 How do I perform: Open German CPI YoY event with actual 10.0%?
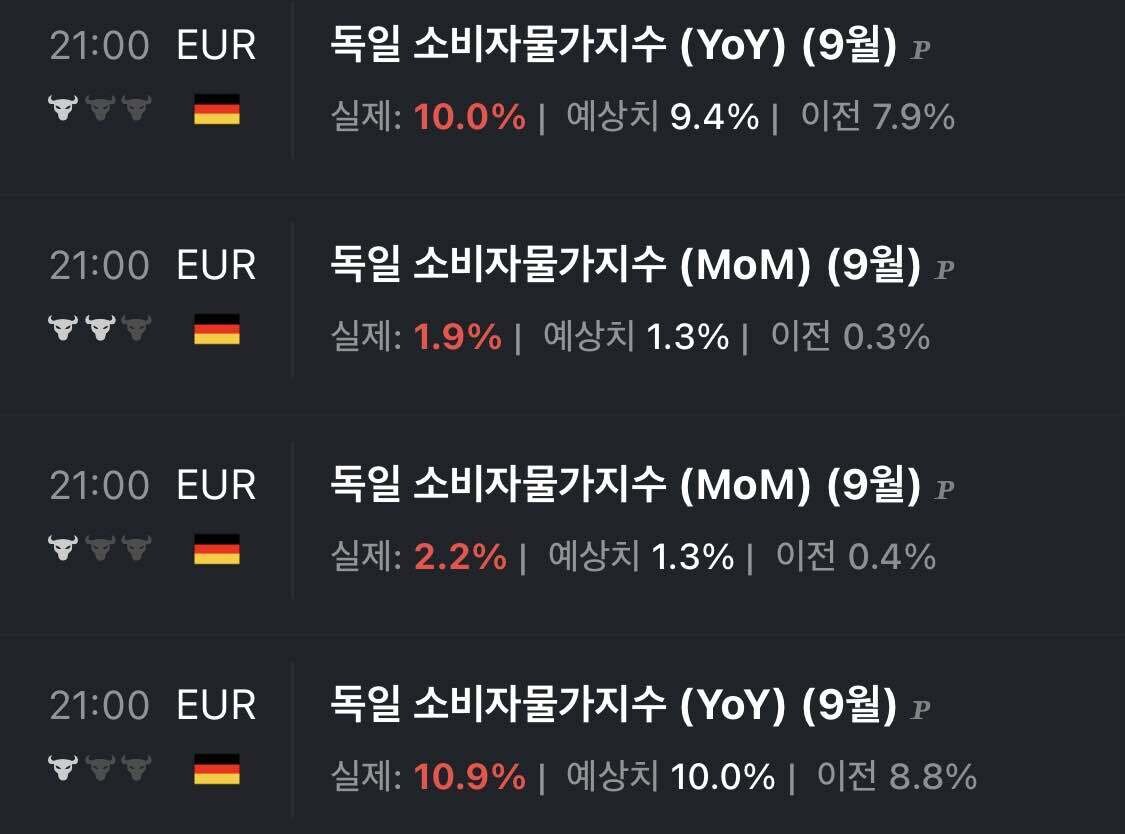click(x=613, y=47)
